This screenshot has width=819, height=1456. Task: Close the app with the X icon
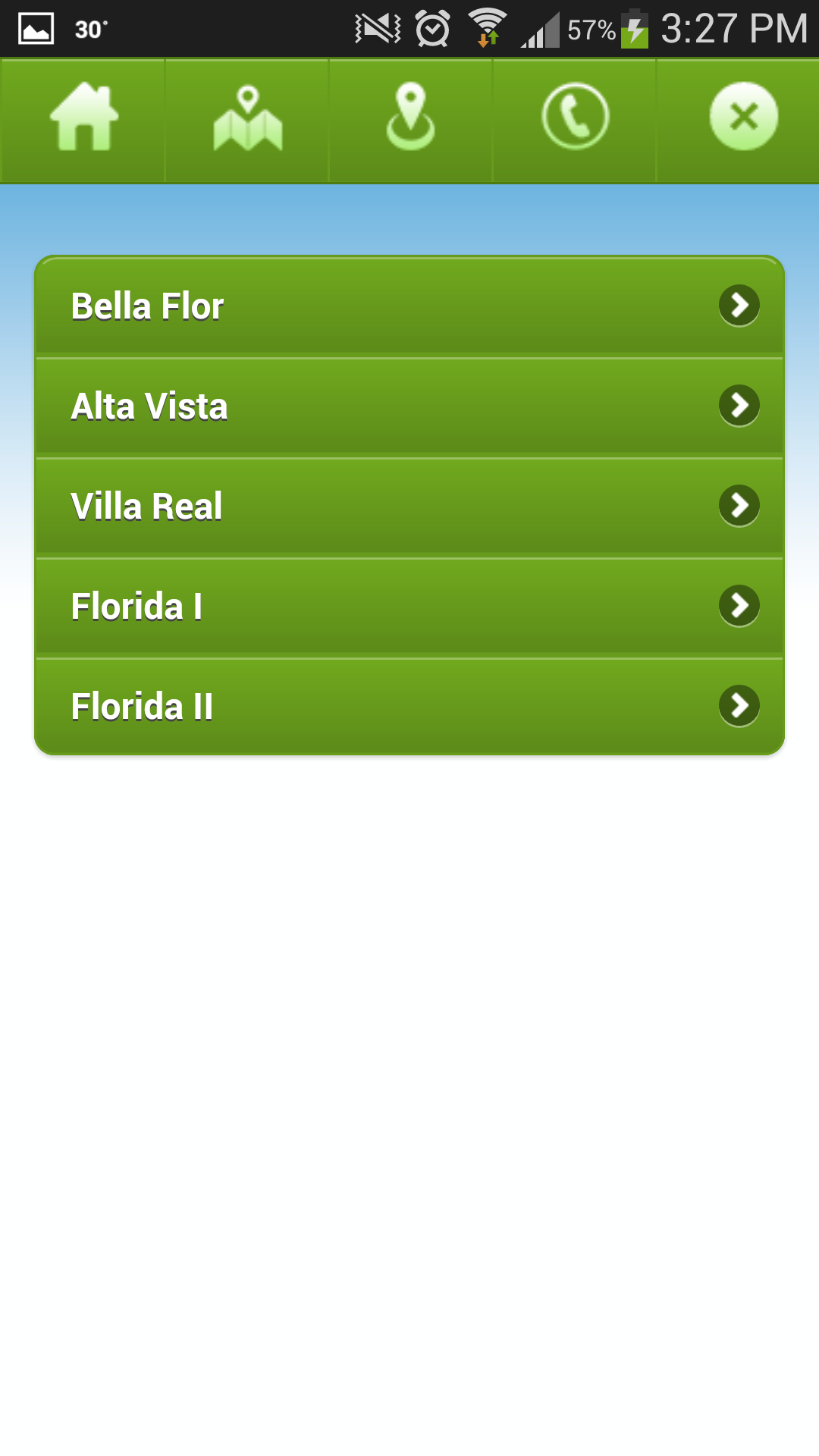point(743,118)
